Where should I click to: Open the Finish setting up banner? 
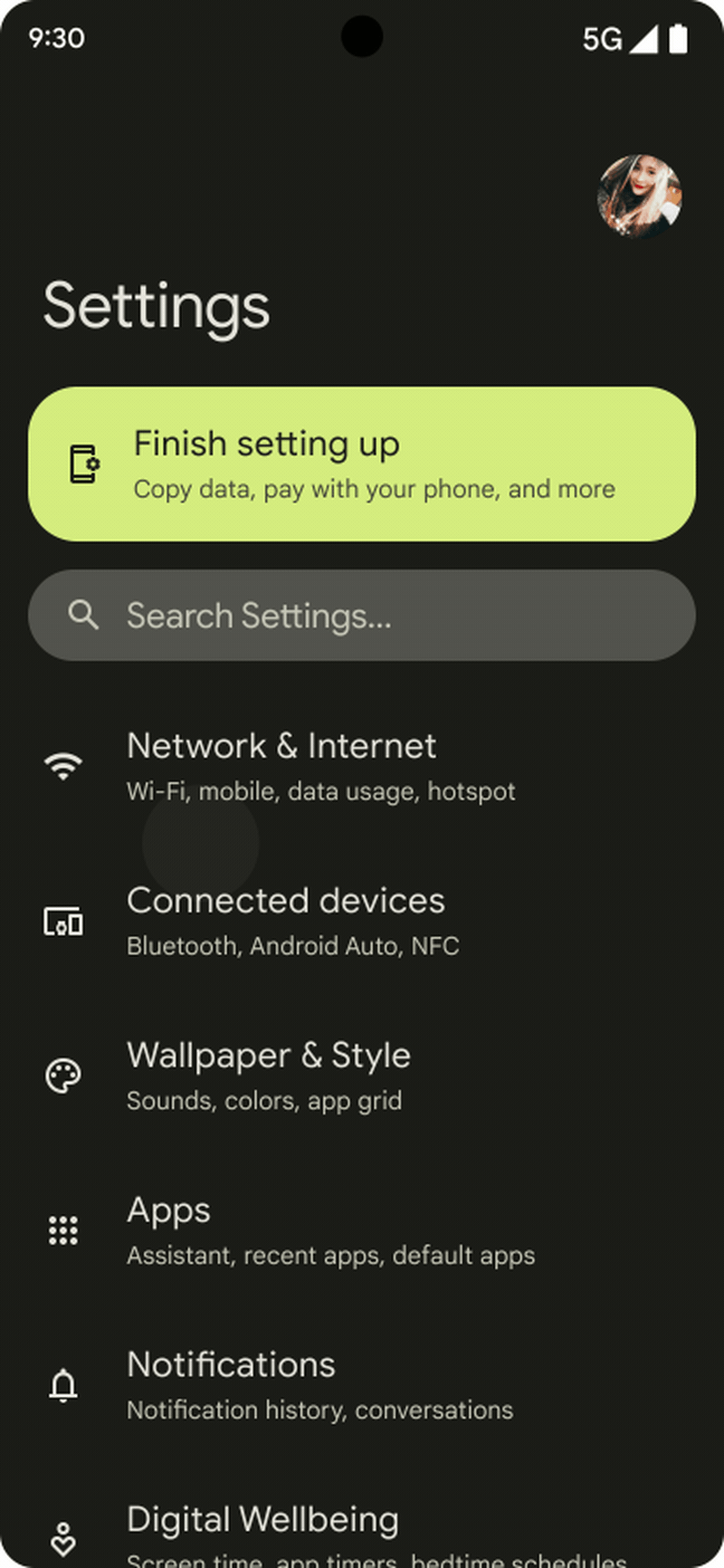click(362, 463)
